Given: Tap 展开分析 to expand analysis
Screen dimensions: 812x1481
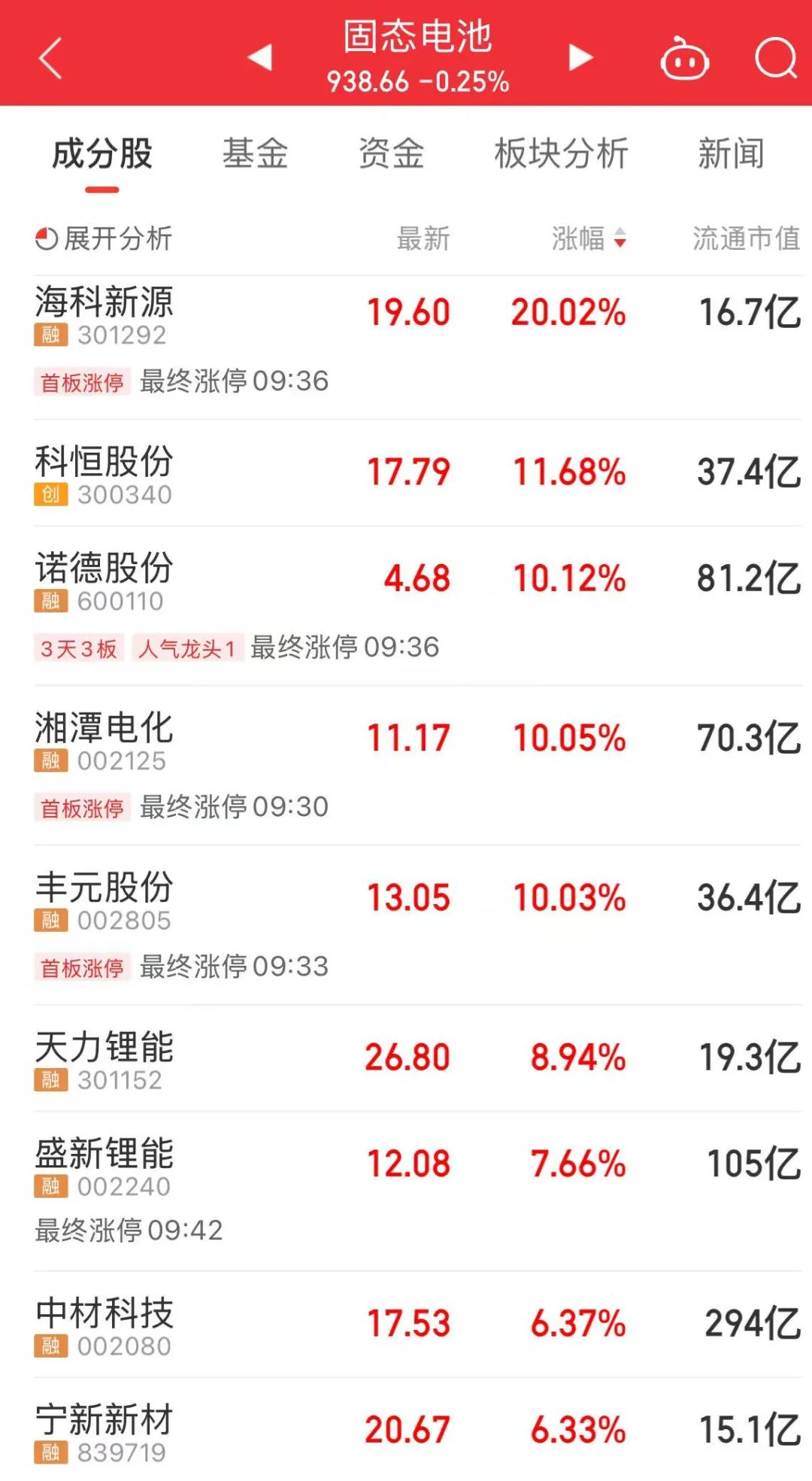Looking at the screenshot, I should [x=104, y=239].
